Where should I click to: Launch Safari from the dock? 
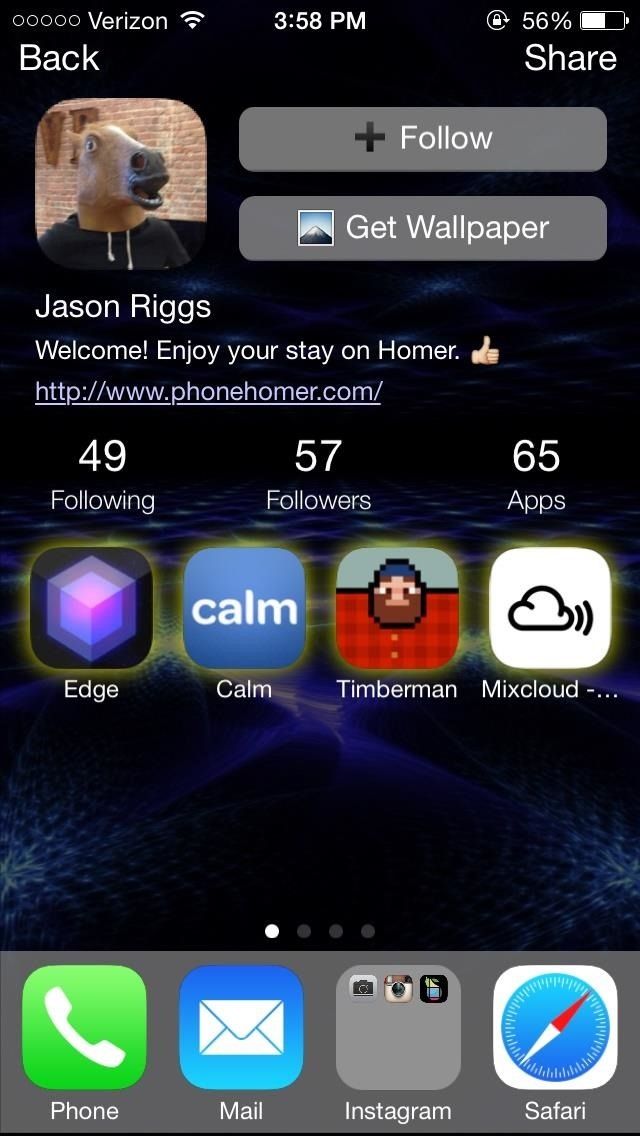click(555, 1027)
